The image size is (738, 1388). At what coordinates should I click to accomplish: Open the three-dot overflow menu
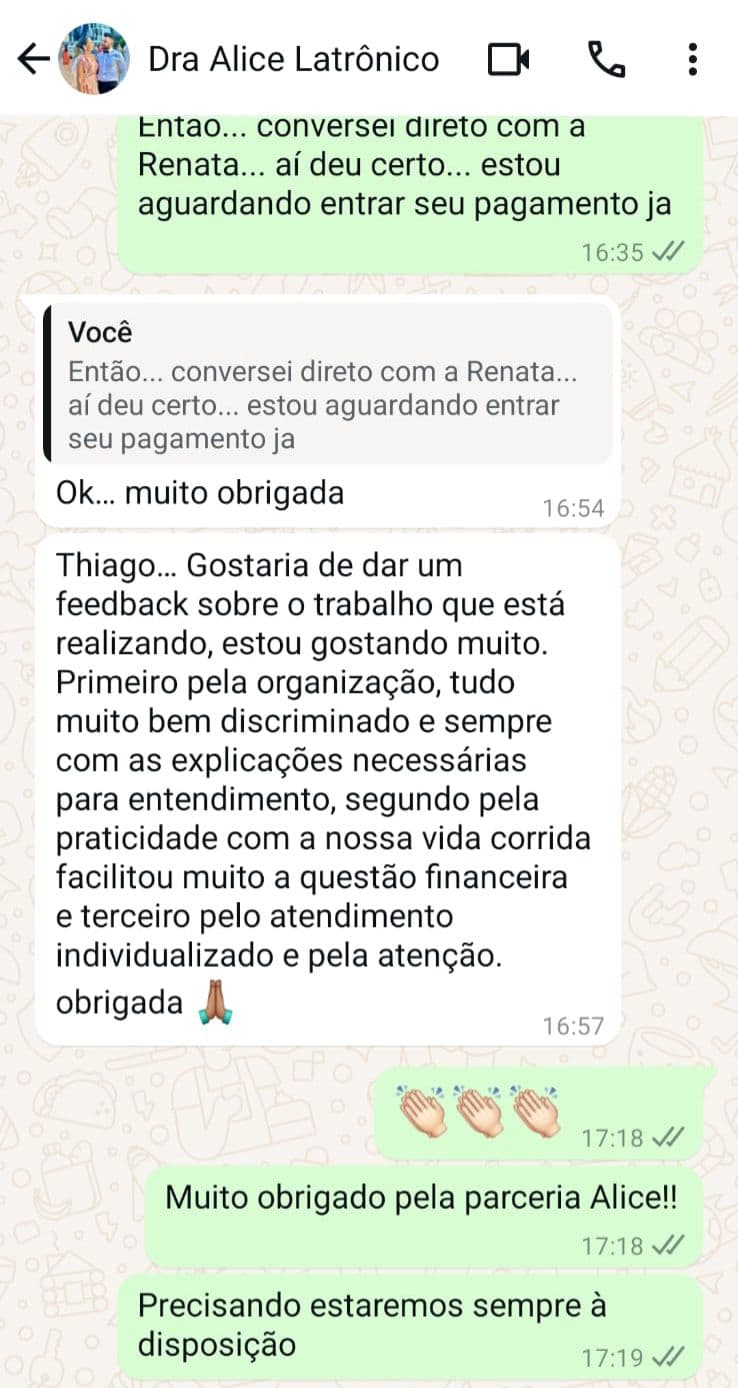pyautogui.click(x=692, y=60)
